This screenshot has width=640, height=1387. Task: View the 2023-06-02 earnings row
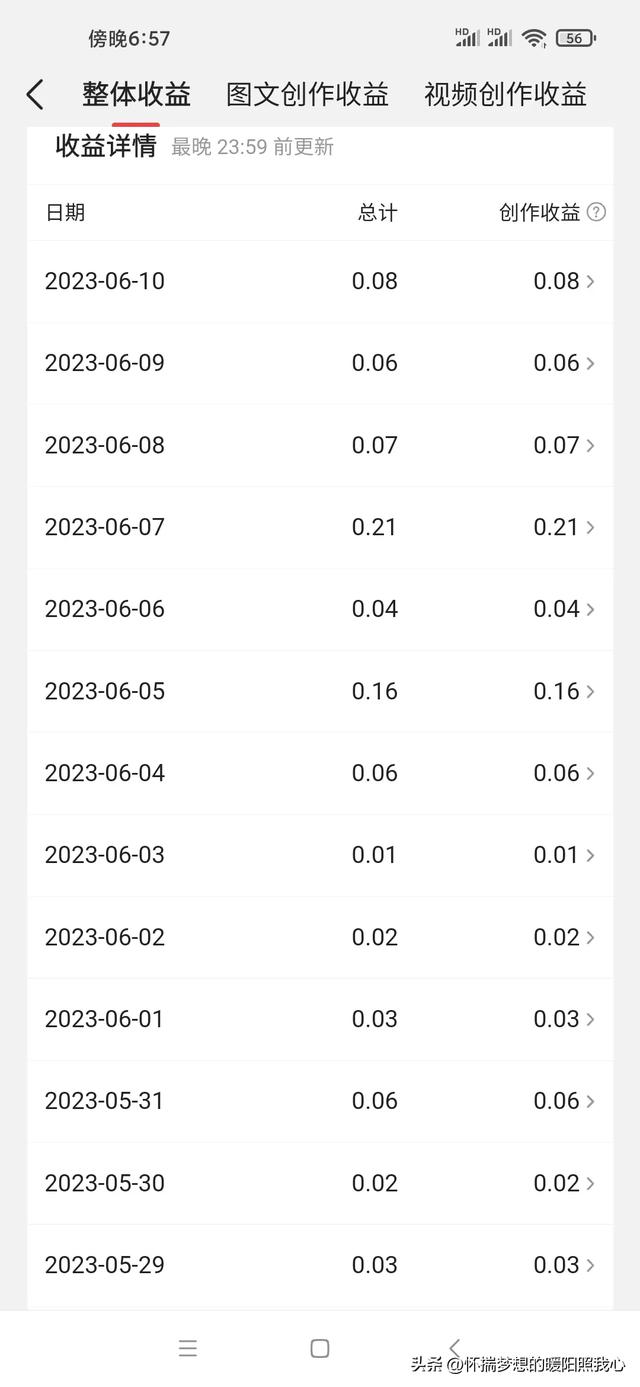pyautogui.click(x=320, y=937)
